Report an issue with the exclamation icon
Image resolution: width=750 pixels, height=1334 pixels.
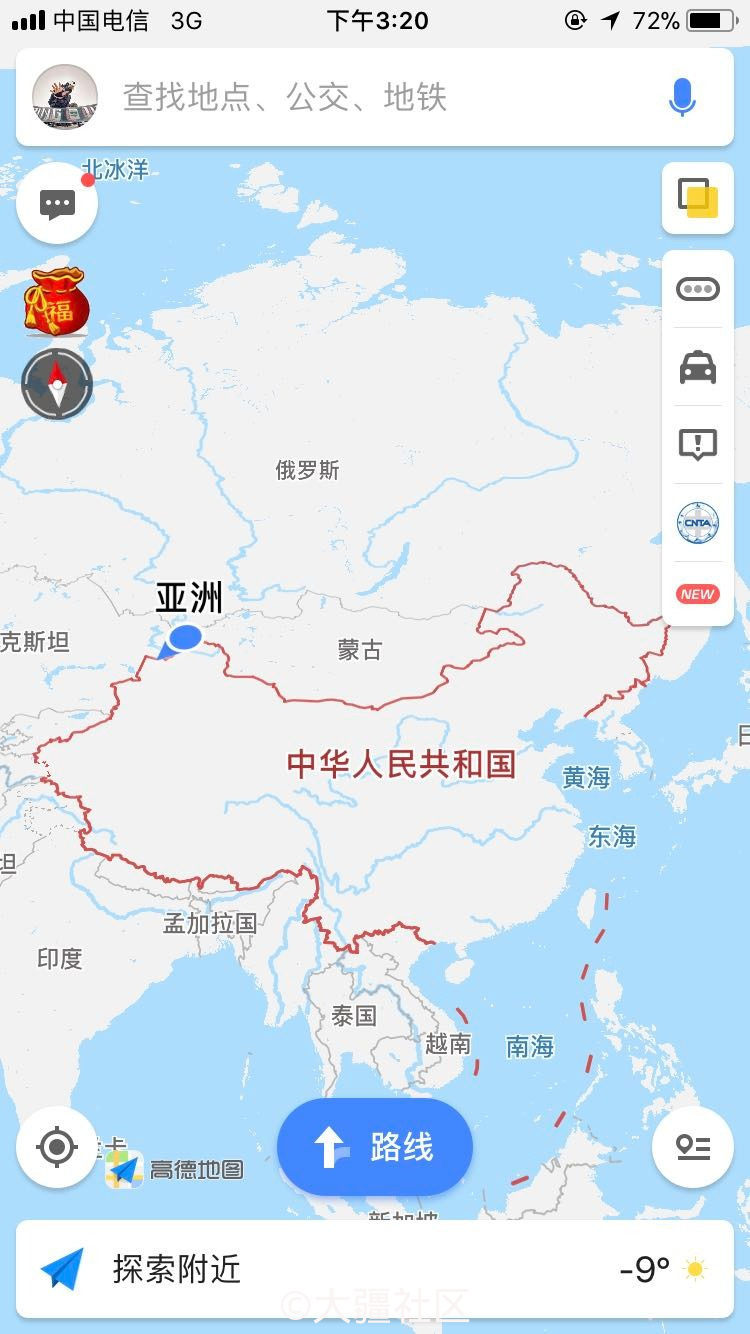coord(697,444)
